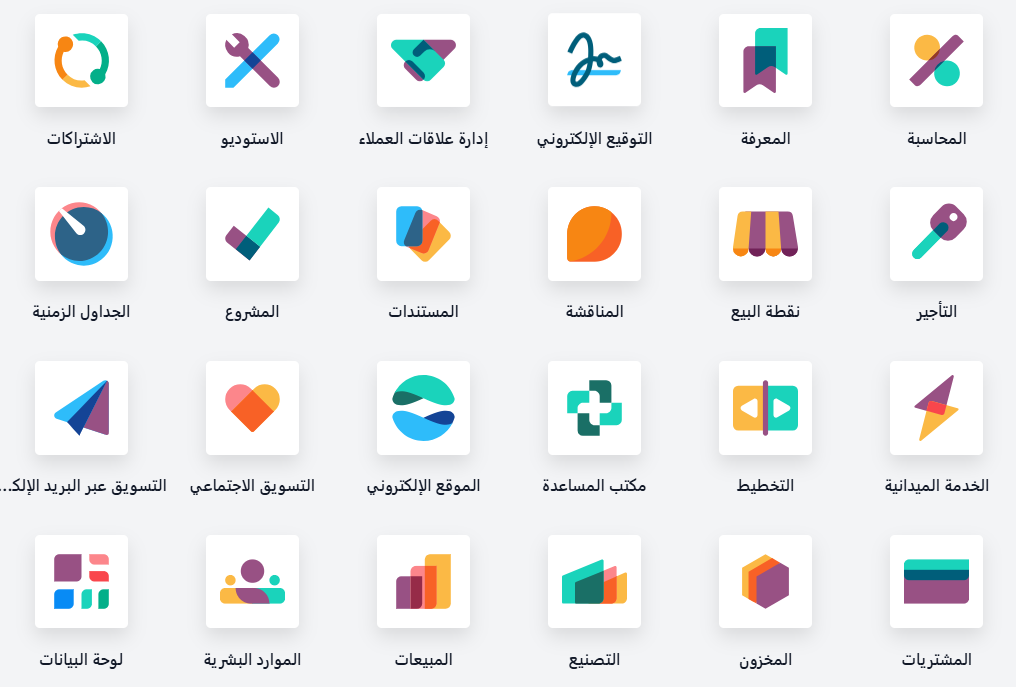Select the المشروع (Project) app
Screen dimensions: 1016x687
click(x=252, y=234)
